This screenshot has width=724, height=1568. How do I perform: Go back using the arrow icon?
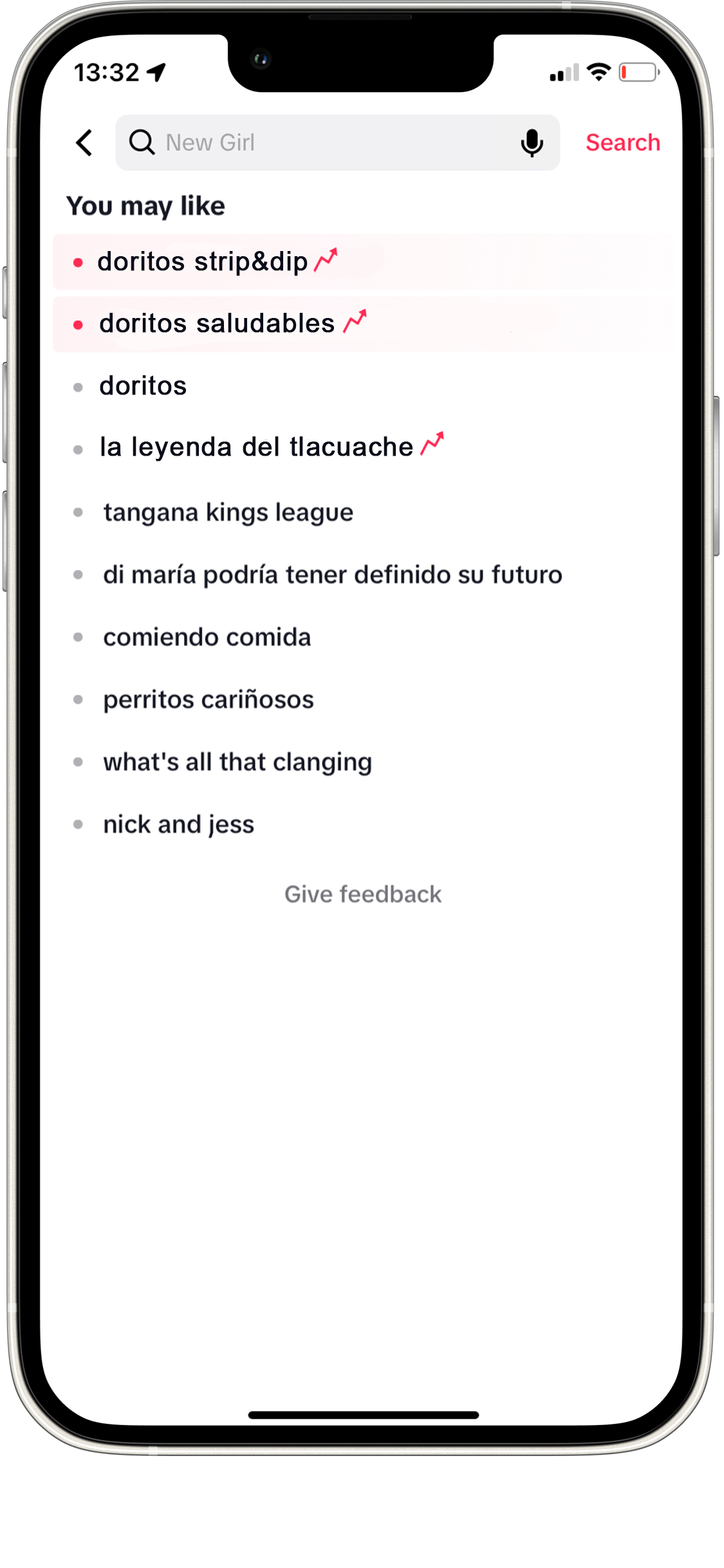pyautogui.click(x=85, y=143)
